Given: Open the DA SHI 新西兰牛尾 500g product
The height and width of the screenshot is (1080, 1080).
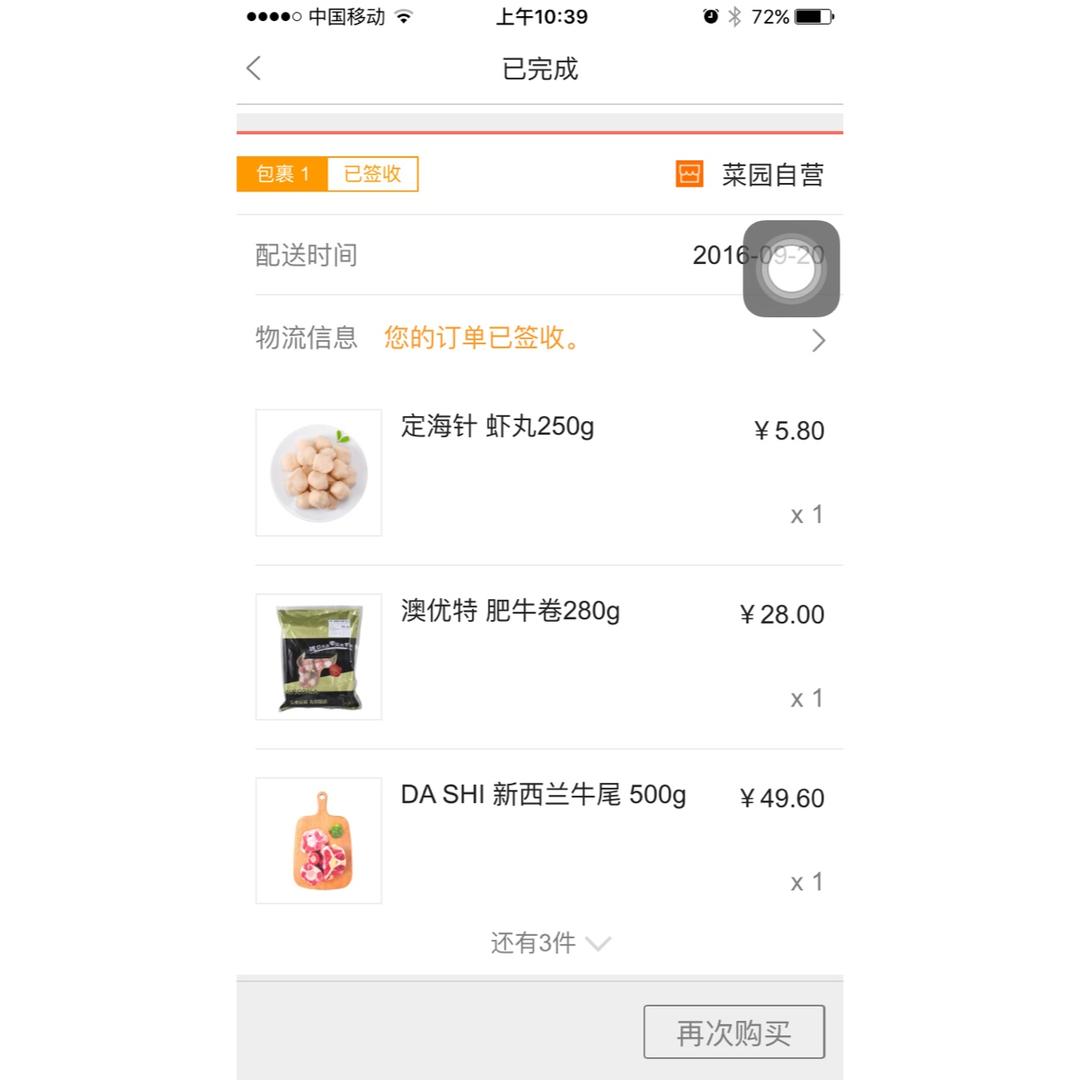Looking at the screenshot, I should point(543,795).
